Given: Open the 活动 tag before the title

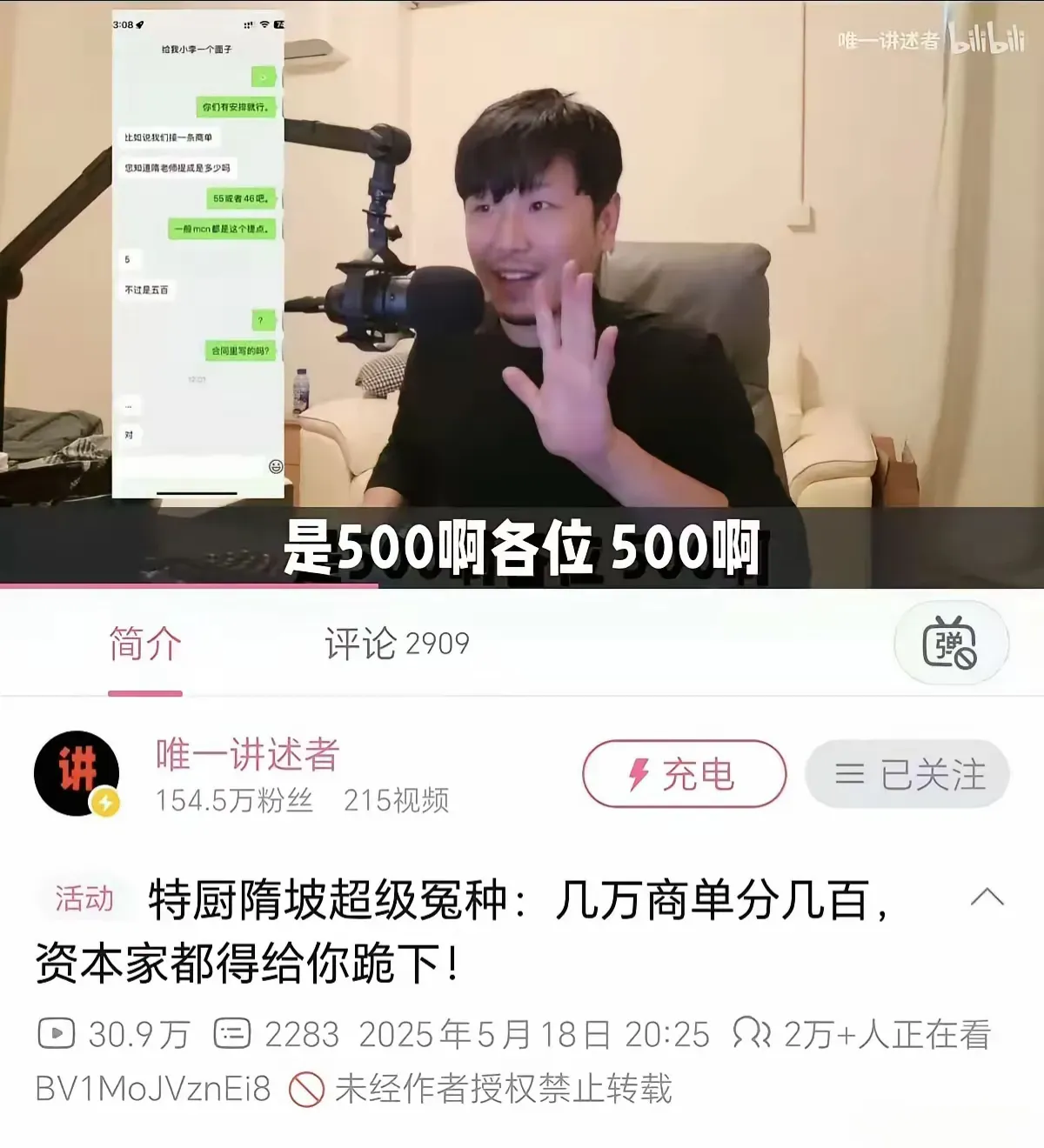Looking at the screenshot, I should point(84,898).
